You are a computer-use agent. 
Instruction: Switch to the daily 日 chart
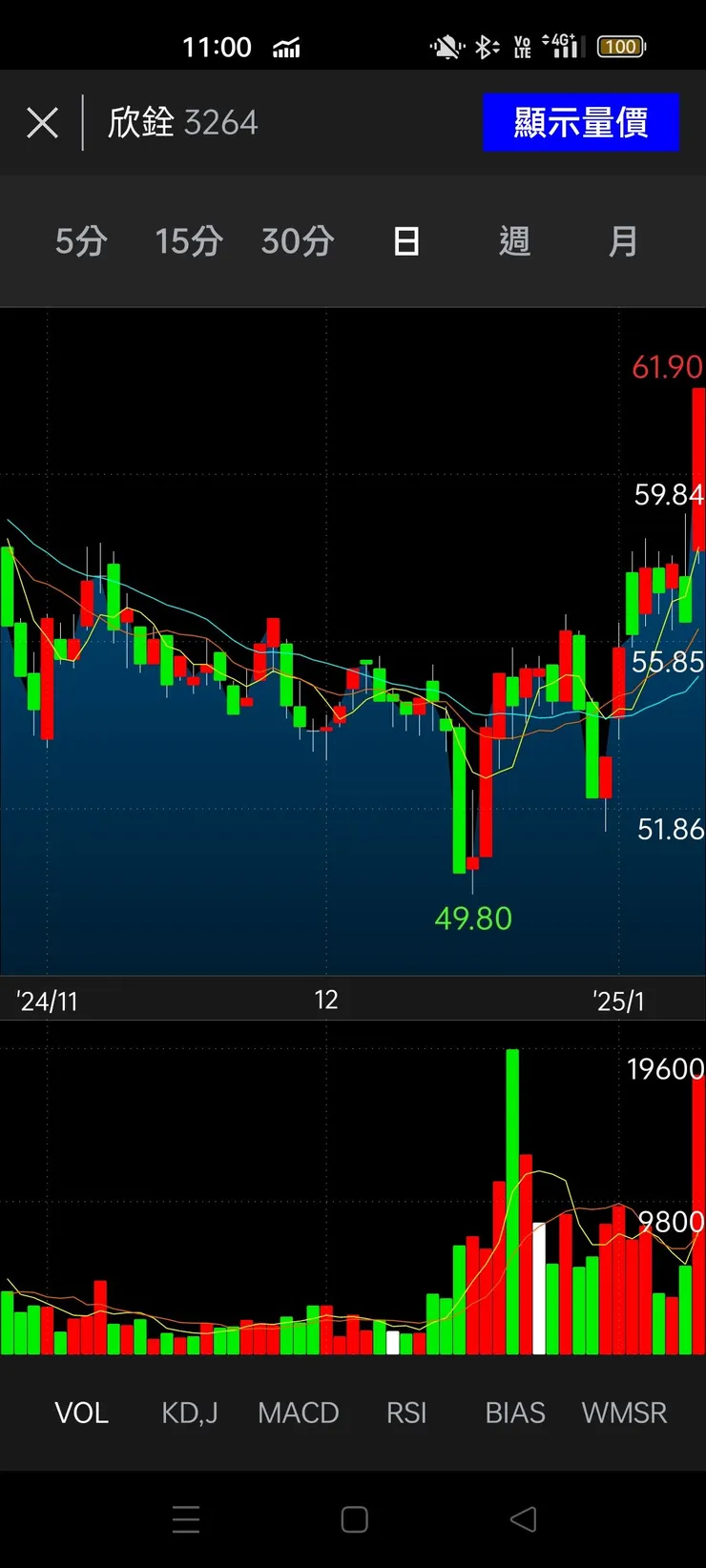pyautogui.click(x=406, y=241)
